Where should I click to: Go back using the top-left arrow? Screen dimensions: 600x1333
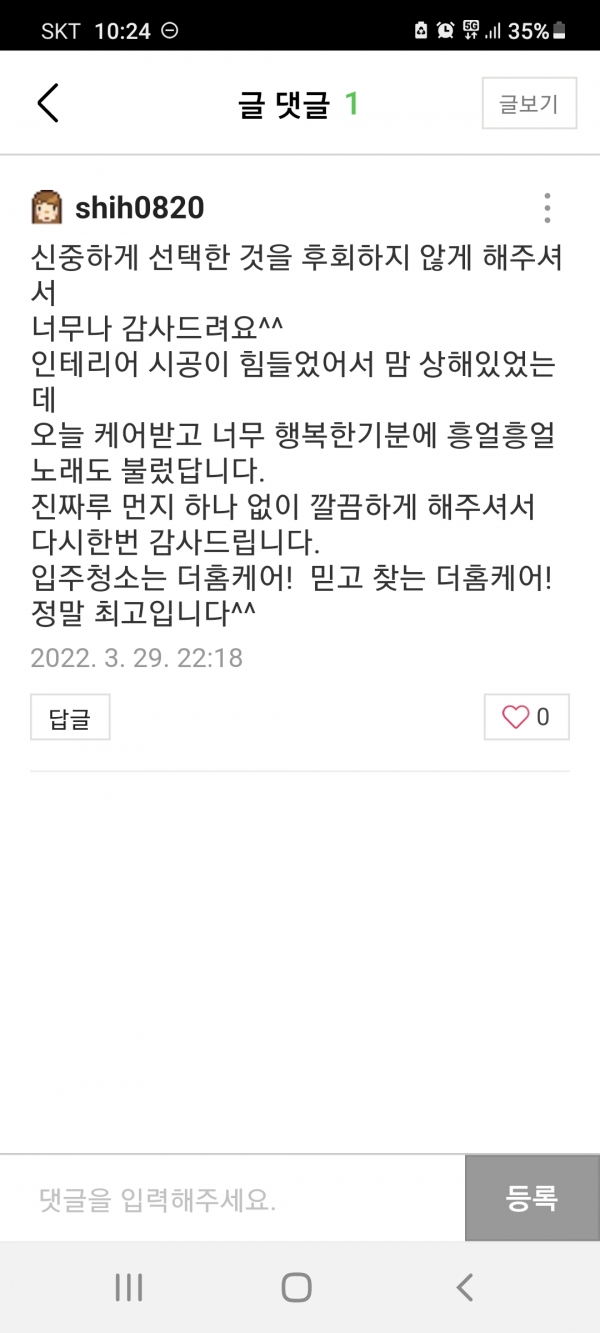click(x=47, y=103)
